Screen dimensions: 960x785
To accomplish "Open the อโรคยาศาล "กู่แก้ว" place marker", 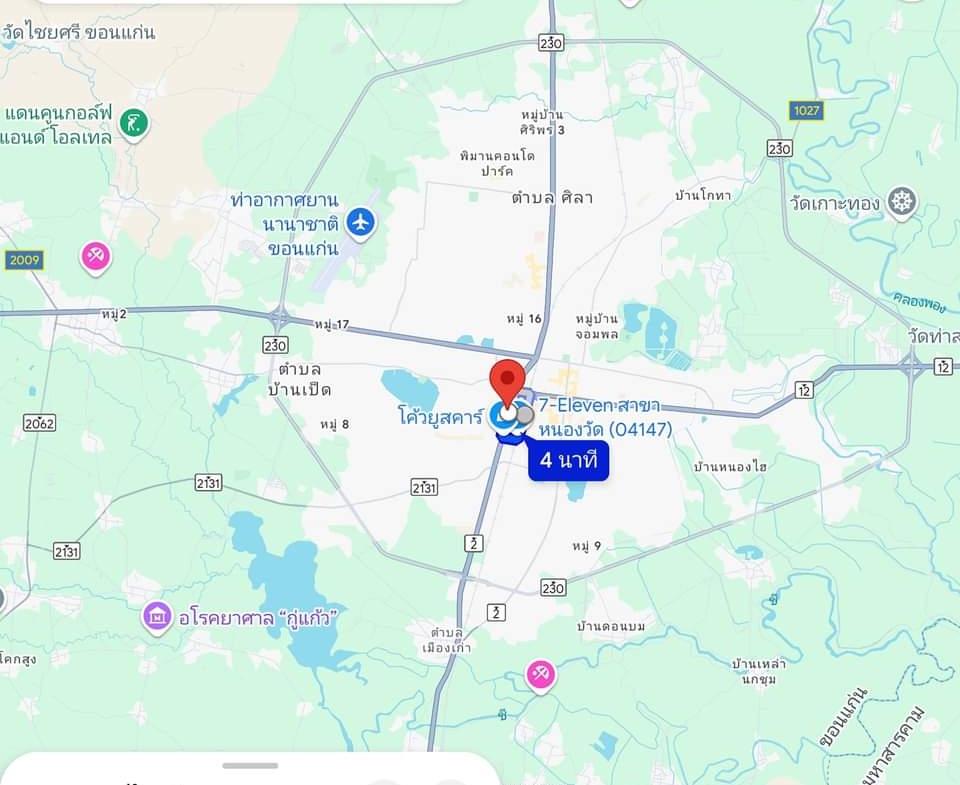I will [157, 618].
